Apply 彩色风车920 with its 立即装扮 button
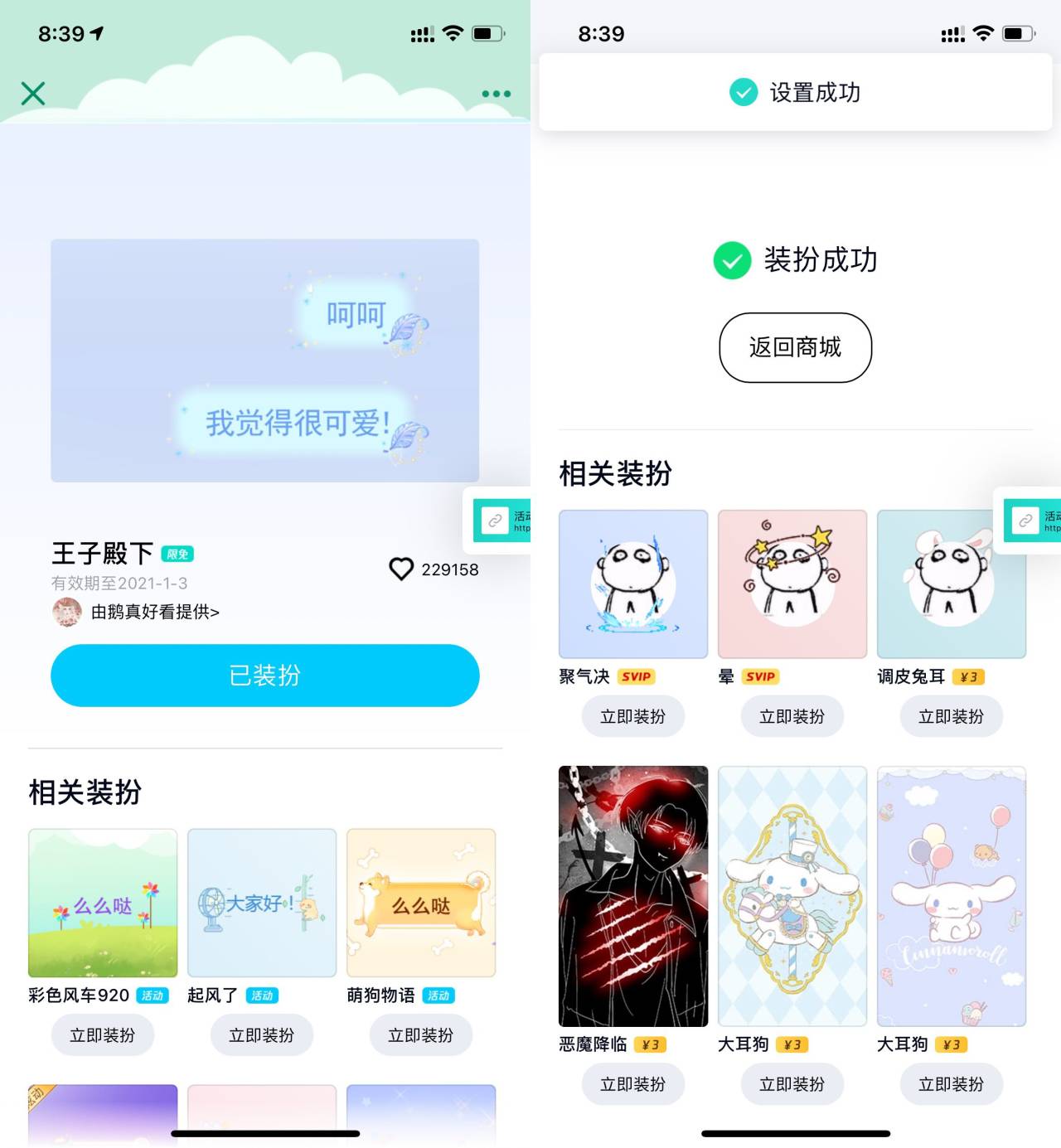Screen dimensions: 1061x1148 tap(103, 1035)
